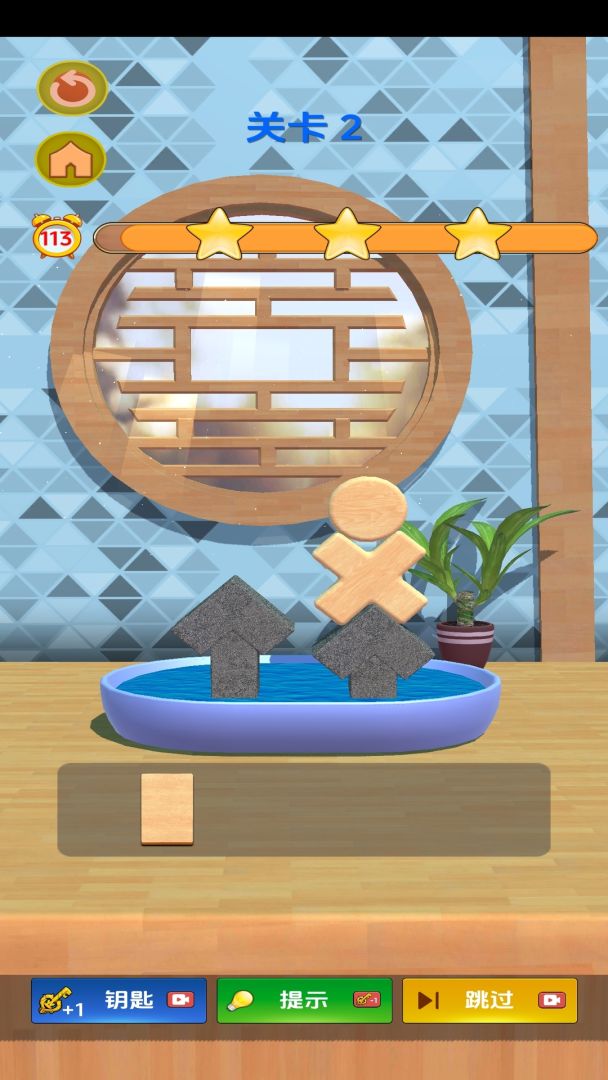This screenshot has width=608, height=1080.
Task: Select the wooden rectangle block in the tray
Action: (167, 808)
